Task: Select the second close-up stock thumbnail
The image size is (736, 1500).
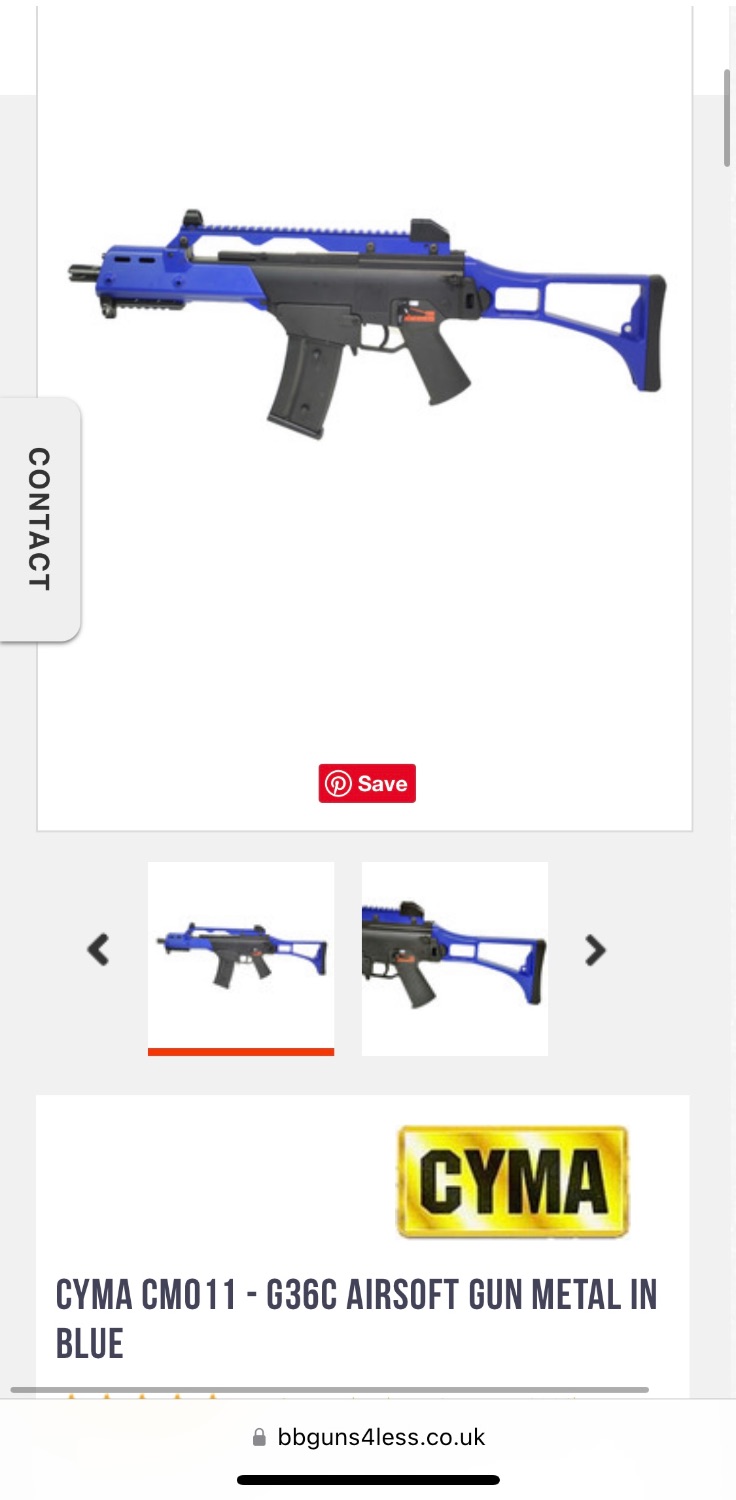Action: click(454, 957)
